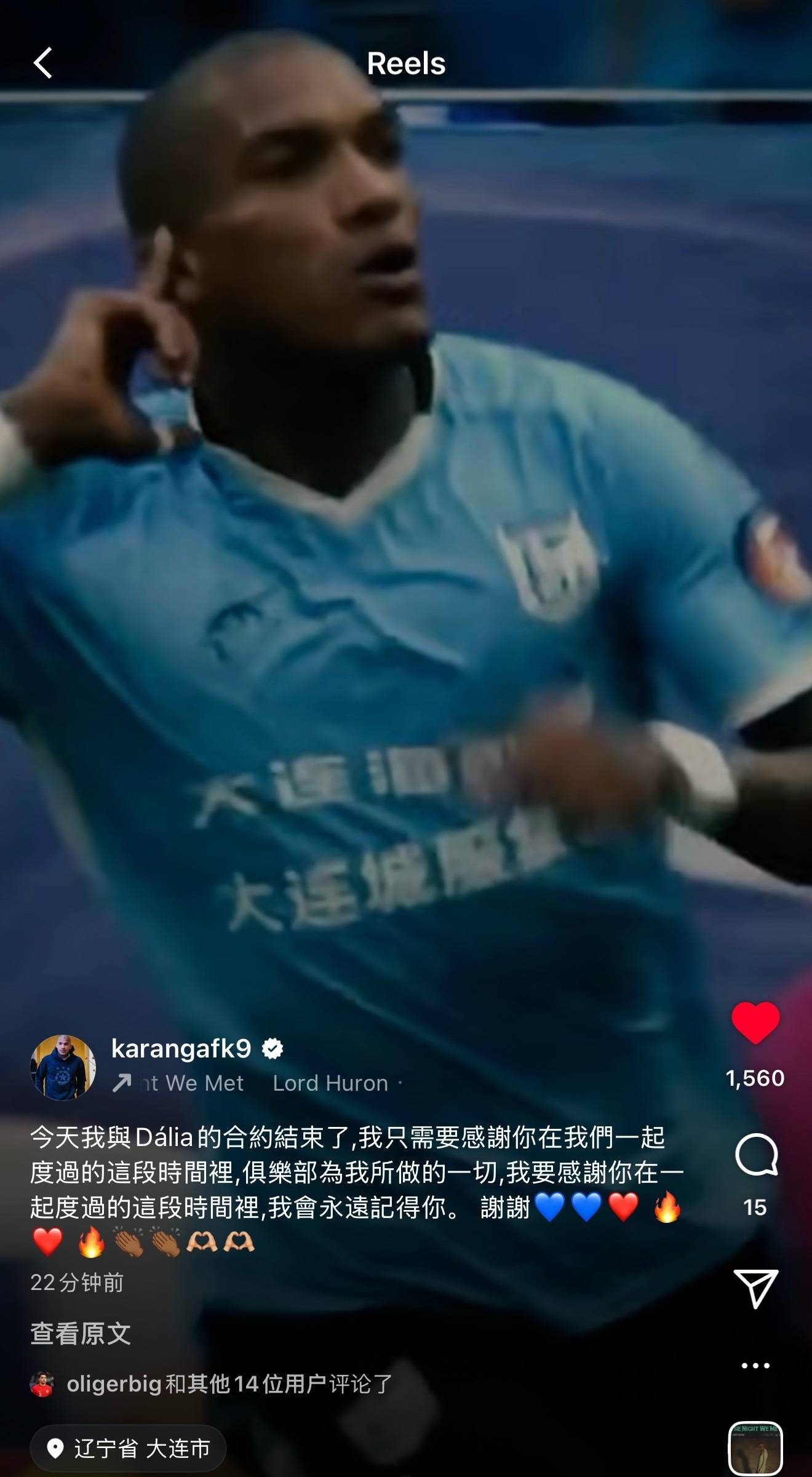Tap the red heart like icon
This screenshot has height=1477, width=812.
(755, 1022)
